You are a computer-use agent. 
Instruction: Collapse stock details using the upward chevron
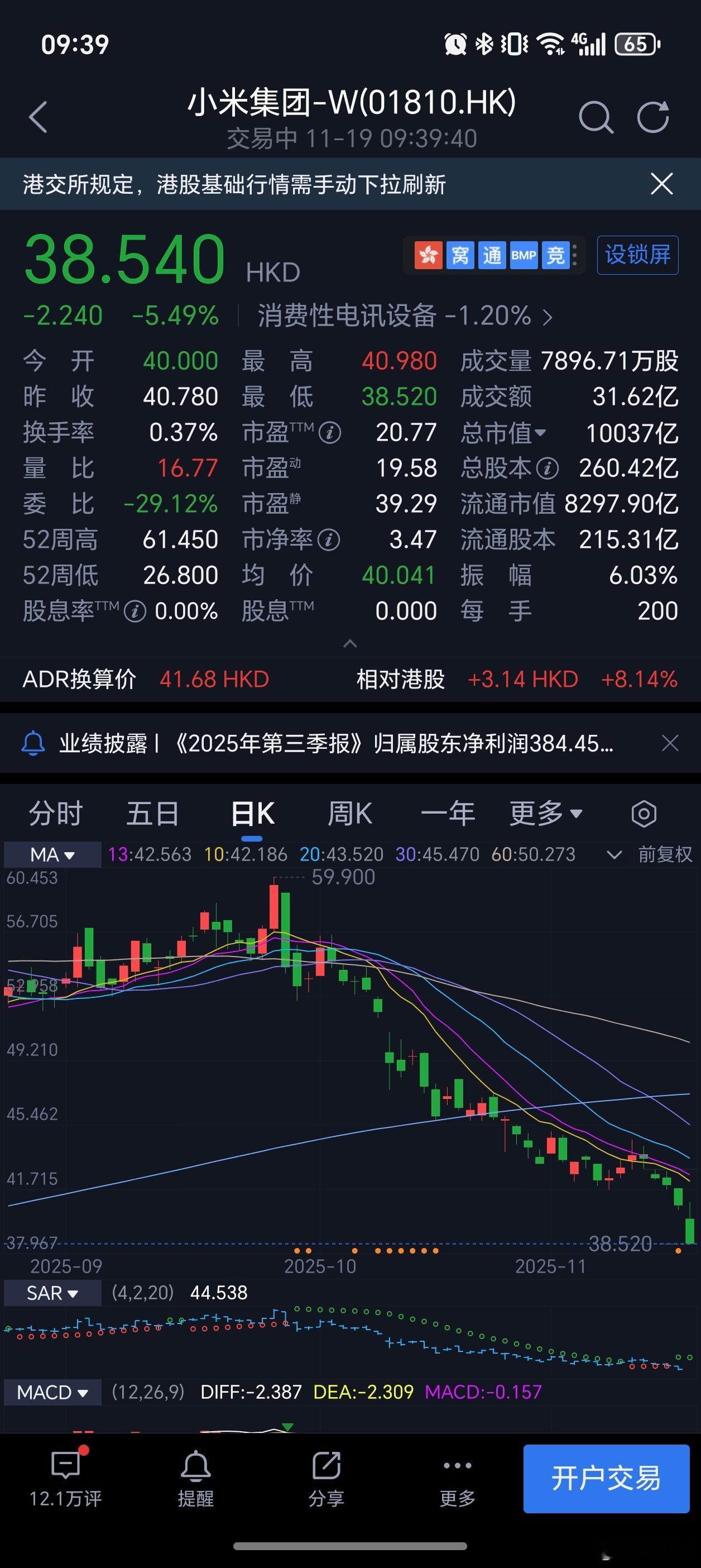click(350, 643)
